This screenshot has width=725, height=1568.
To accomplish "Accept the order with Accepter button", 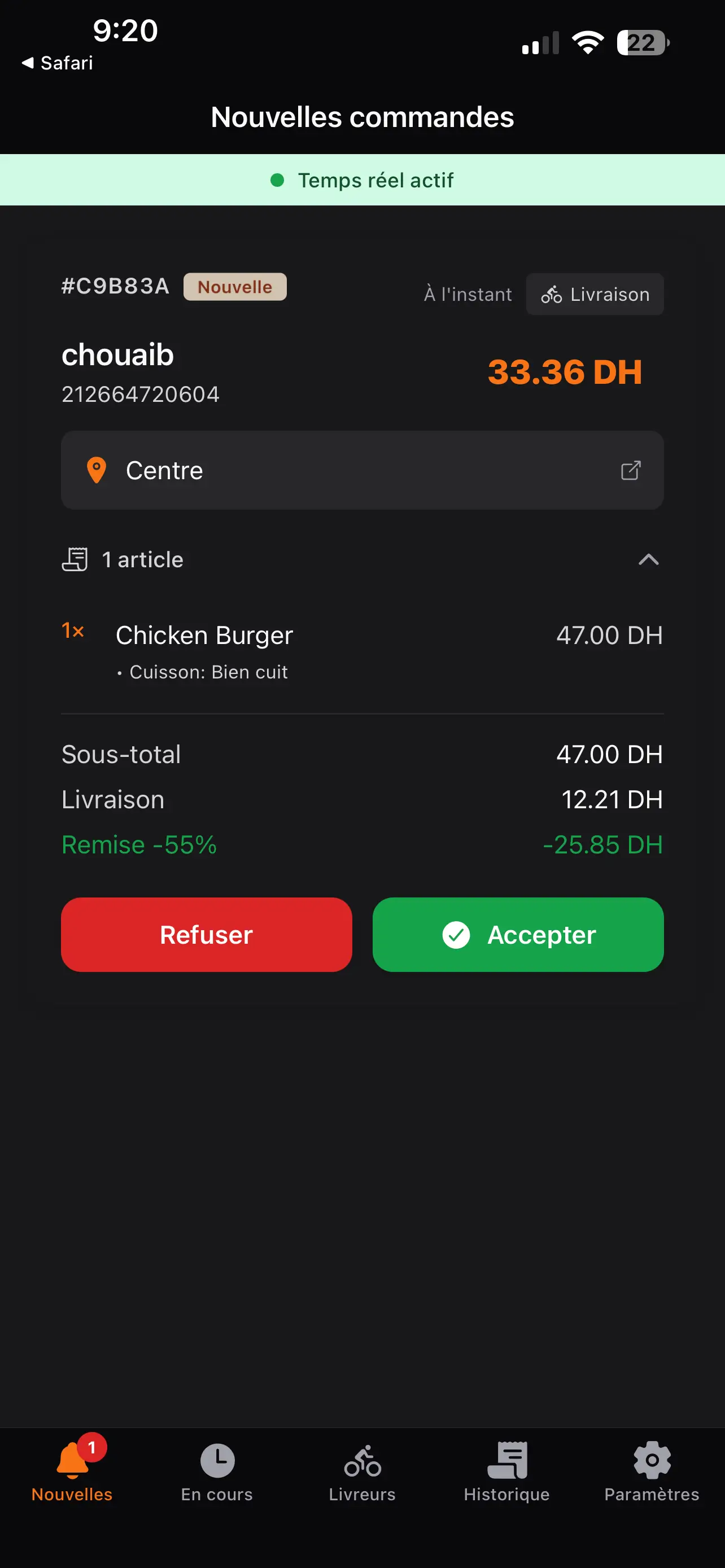I will coord(517,934).
